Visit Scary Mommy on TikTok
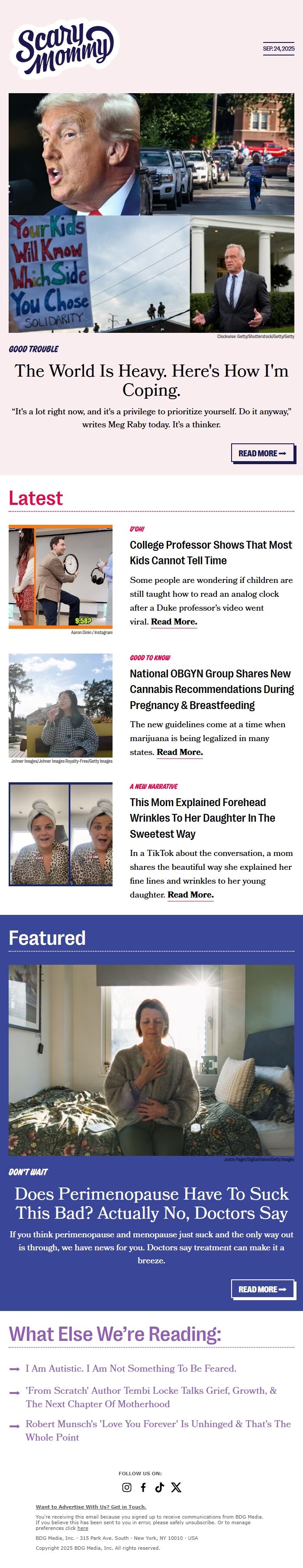Screen dimensions: 303x1568 [x=159, y=1487]
